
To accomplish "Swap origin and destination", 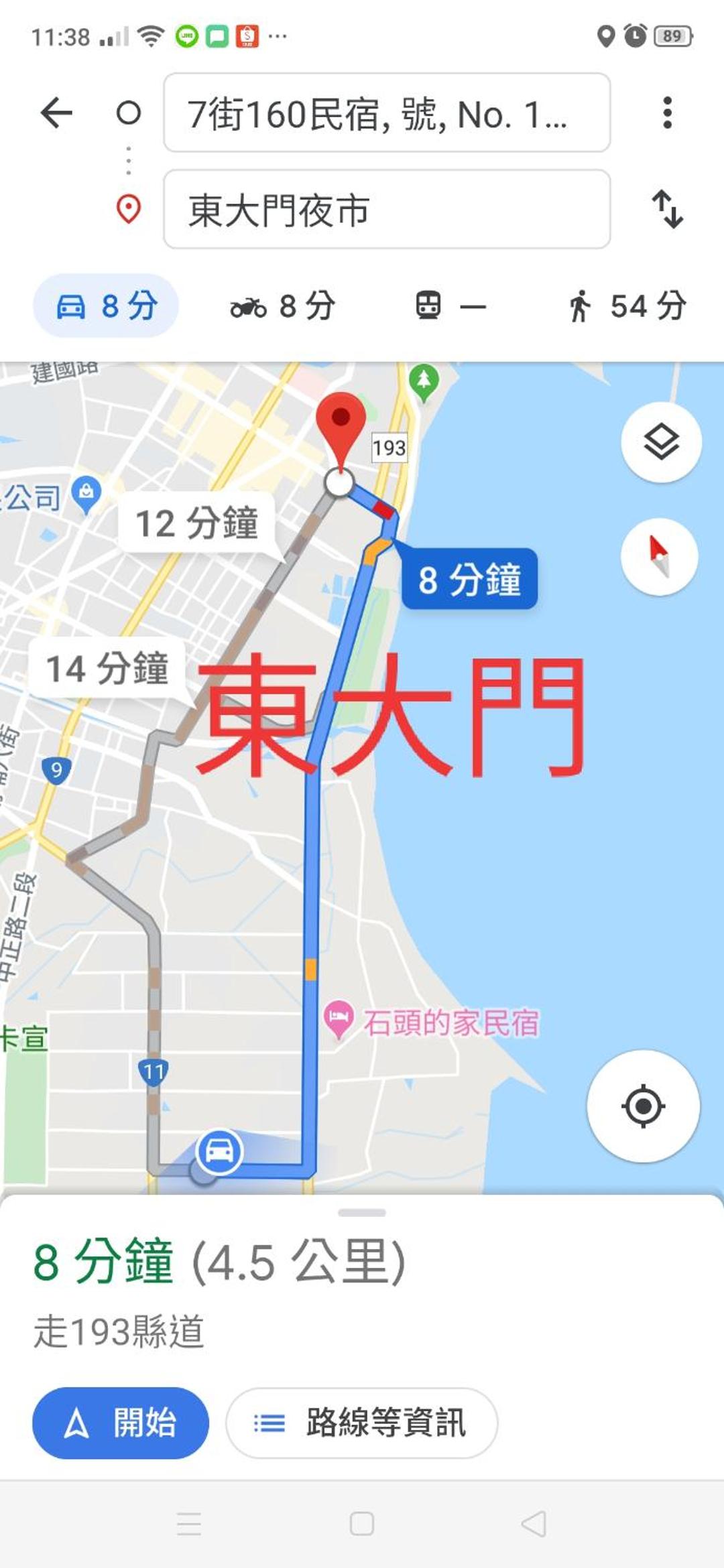I will [x=667, y=209].
